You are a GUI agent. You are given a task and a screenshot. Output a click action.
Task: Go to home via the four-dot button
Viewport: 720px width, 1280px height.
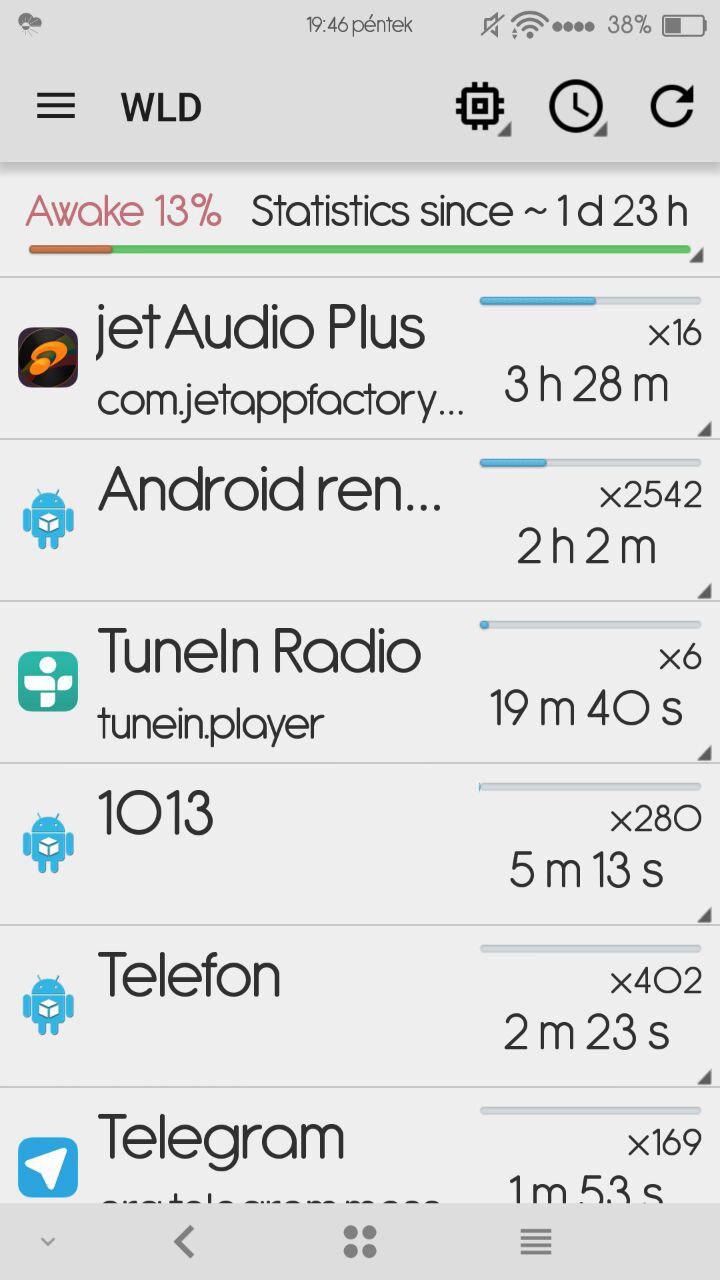click(360, 1242)
